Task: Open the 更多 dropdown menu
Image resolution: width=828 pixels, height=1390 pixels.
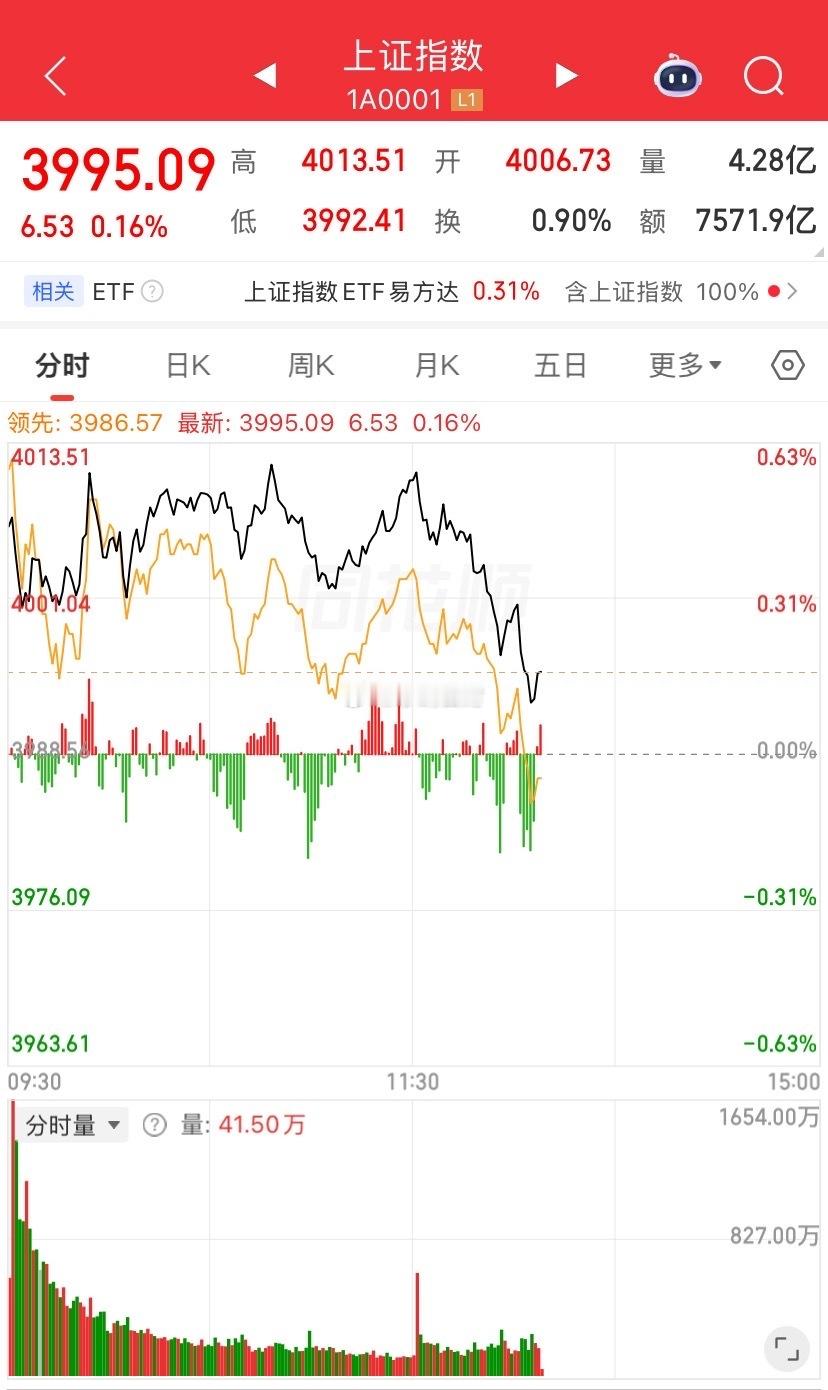Action: (x=684, y=366)
